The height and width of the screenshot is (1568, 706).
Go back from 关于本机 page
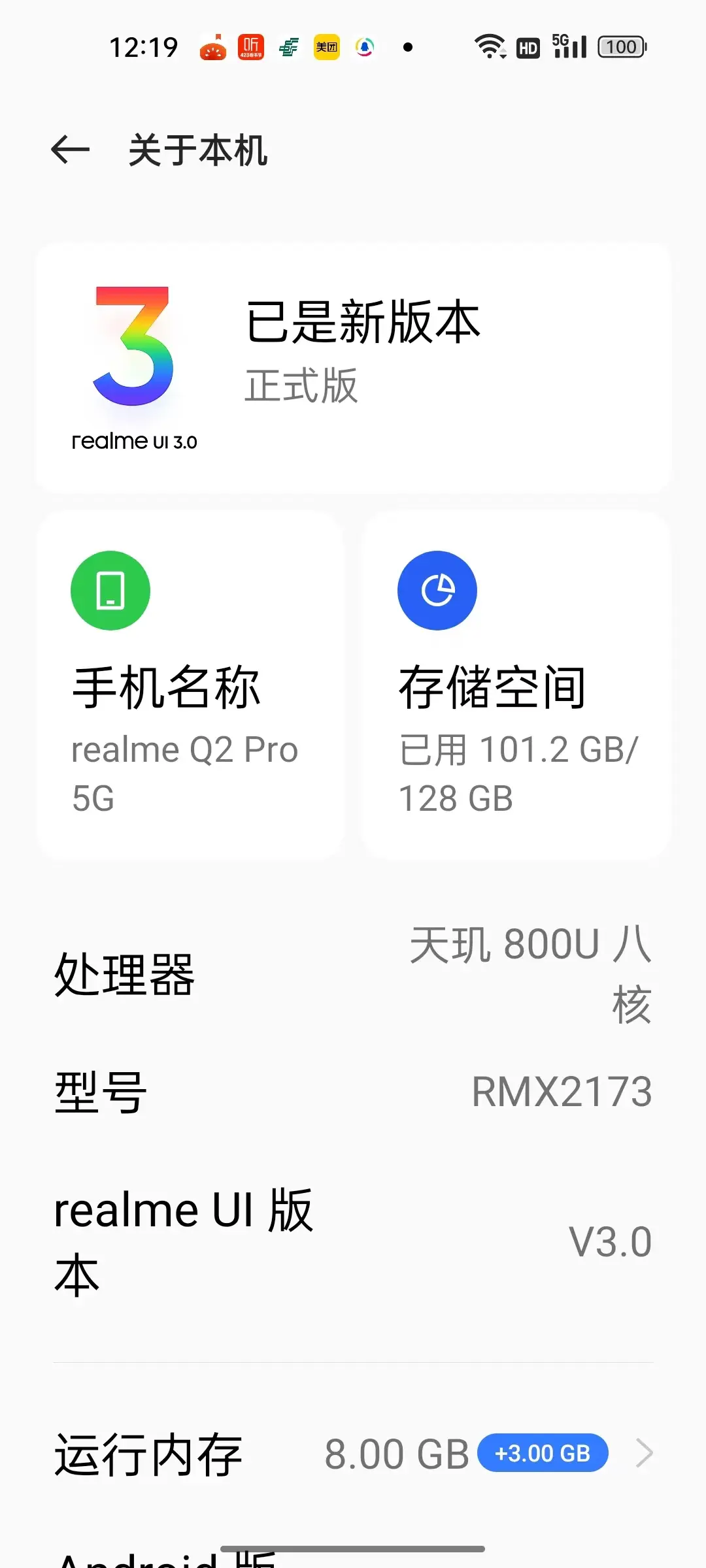click(70, 150)
